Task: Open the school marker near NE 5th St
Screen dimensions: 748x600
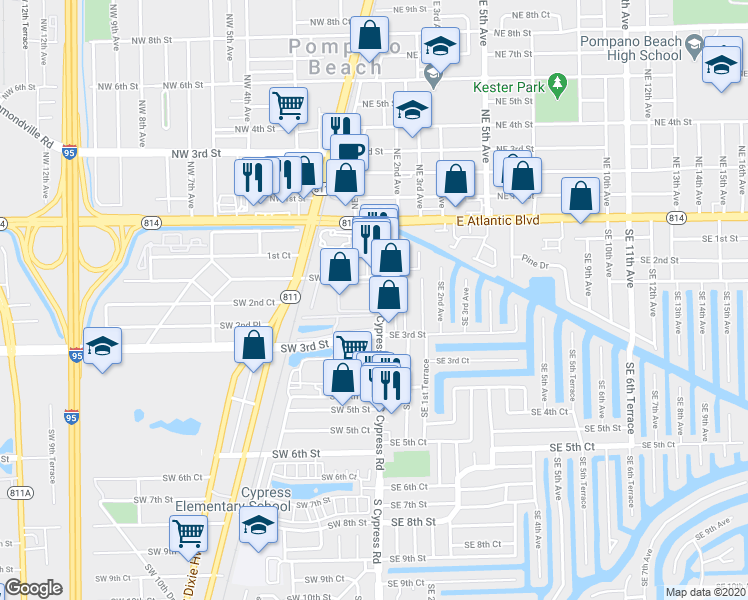Action: tap(413, 111)
